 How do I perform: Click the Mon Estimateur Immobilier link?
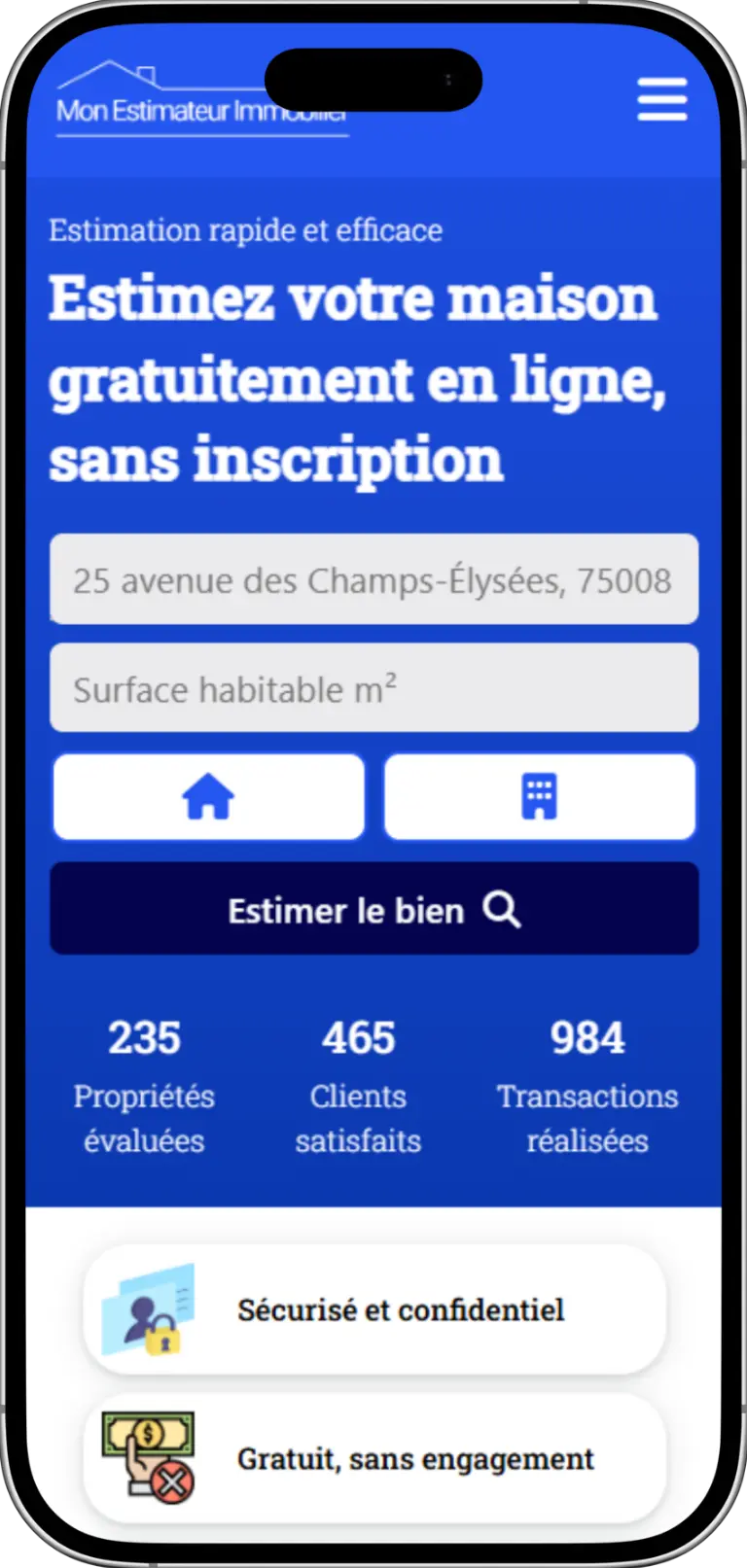(x=201, y=110)
